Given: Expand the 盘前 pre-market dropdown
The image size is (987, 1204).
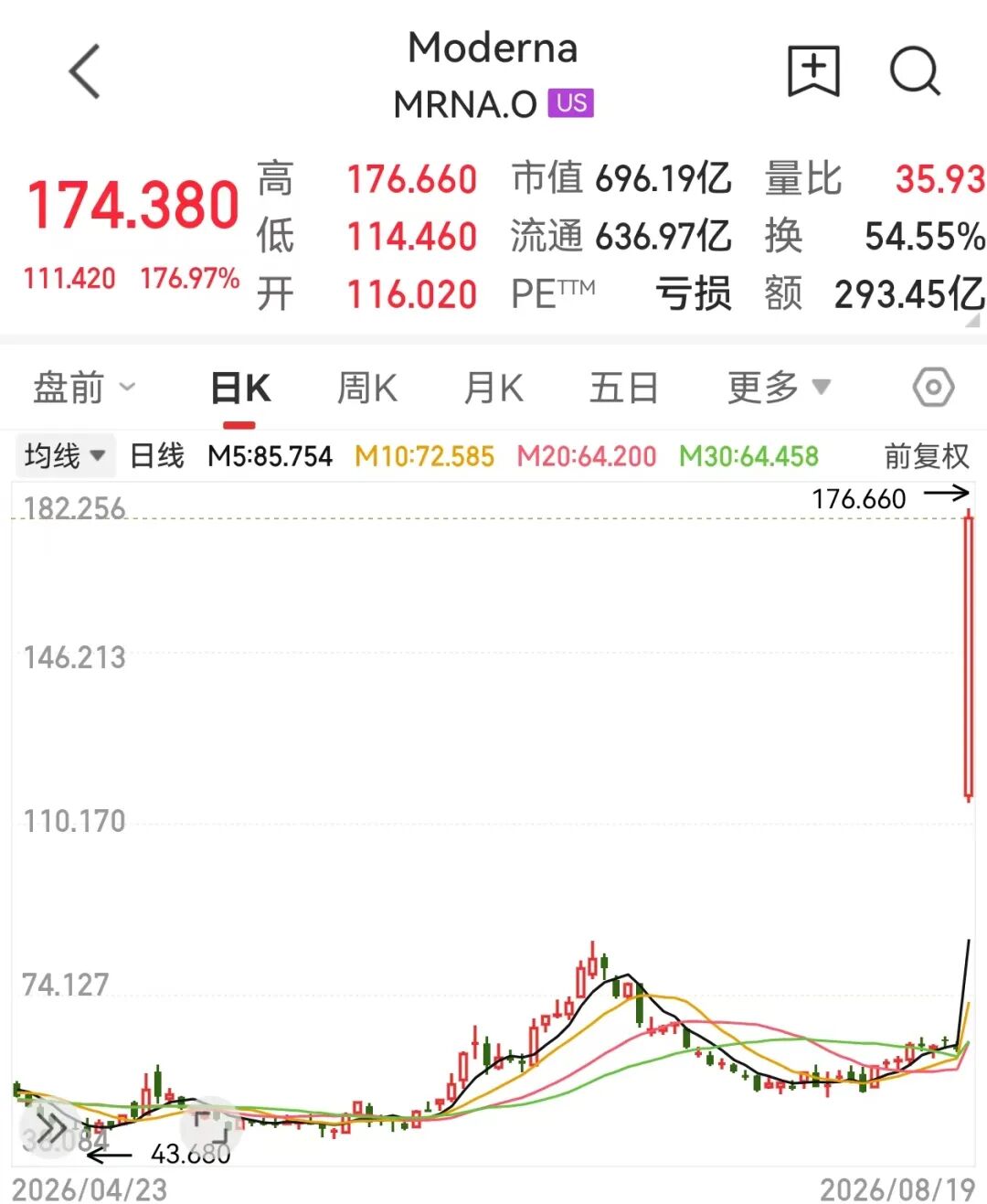Looking at the screenshot, I should 84,388.
